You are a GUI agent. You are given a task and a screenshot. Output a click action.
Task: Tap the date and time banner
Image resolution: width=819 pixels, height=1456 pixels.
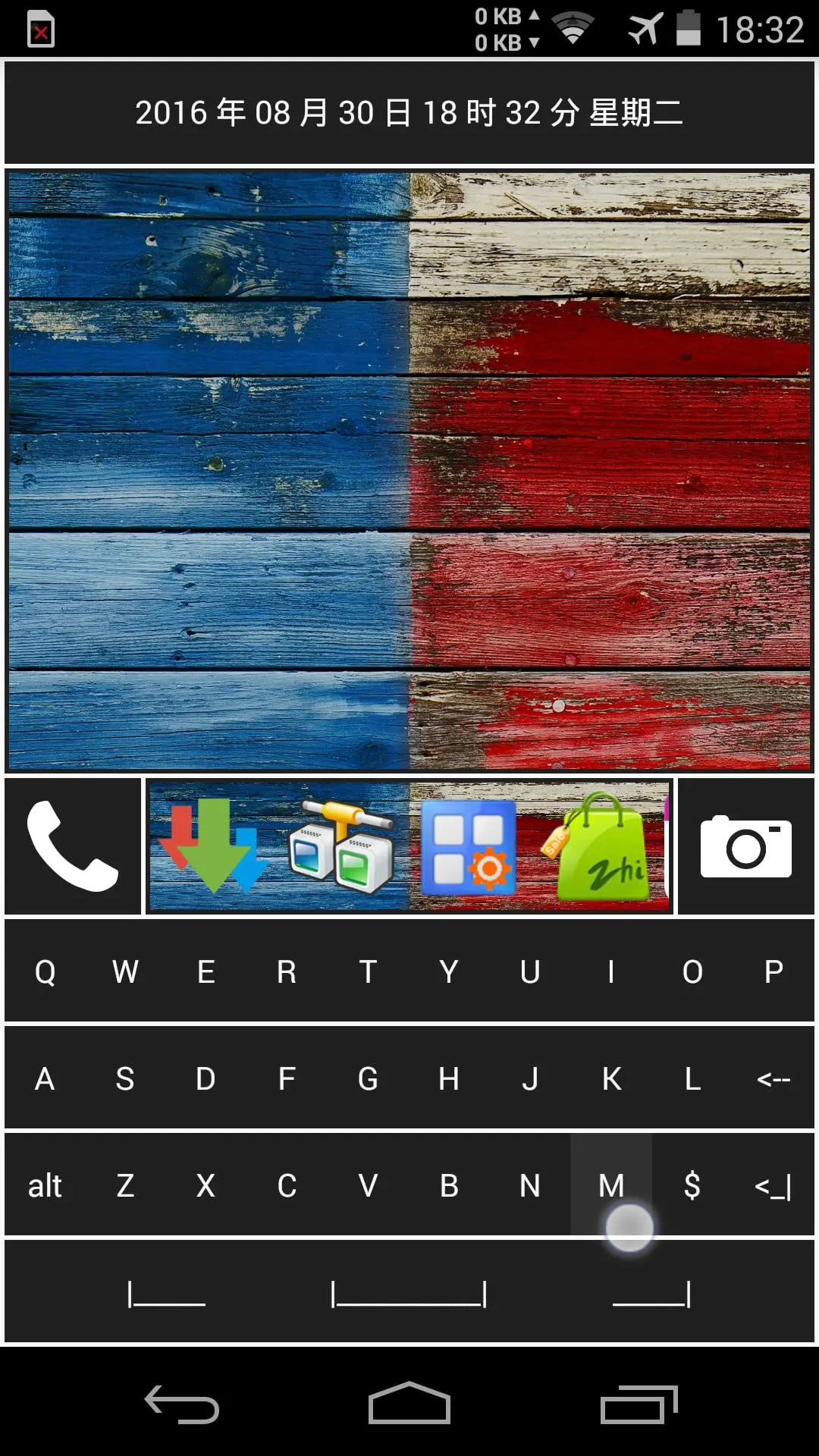pyautogui.click(x=409, y=112)
